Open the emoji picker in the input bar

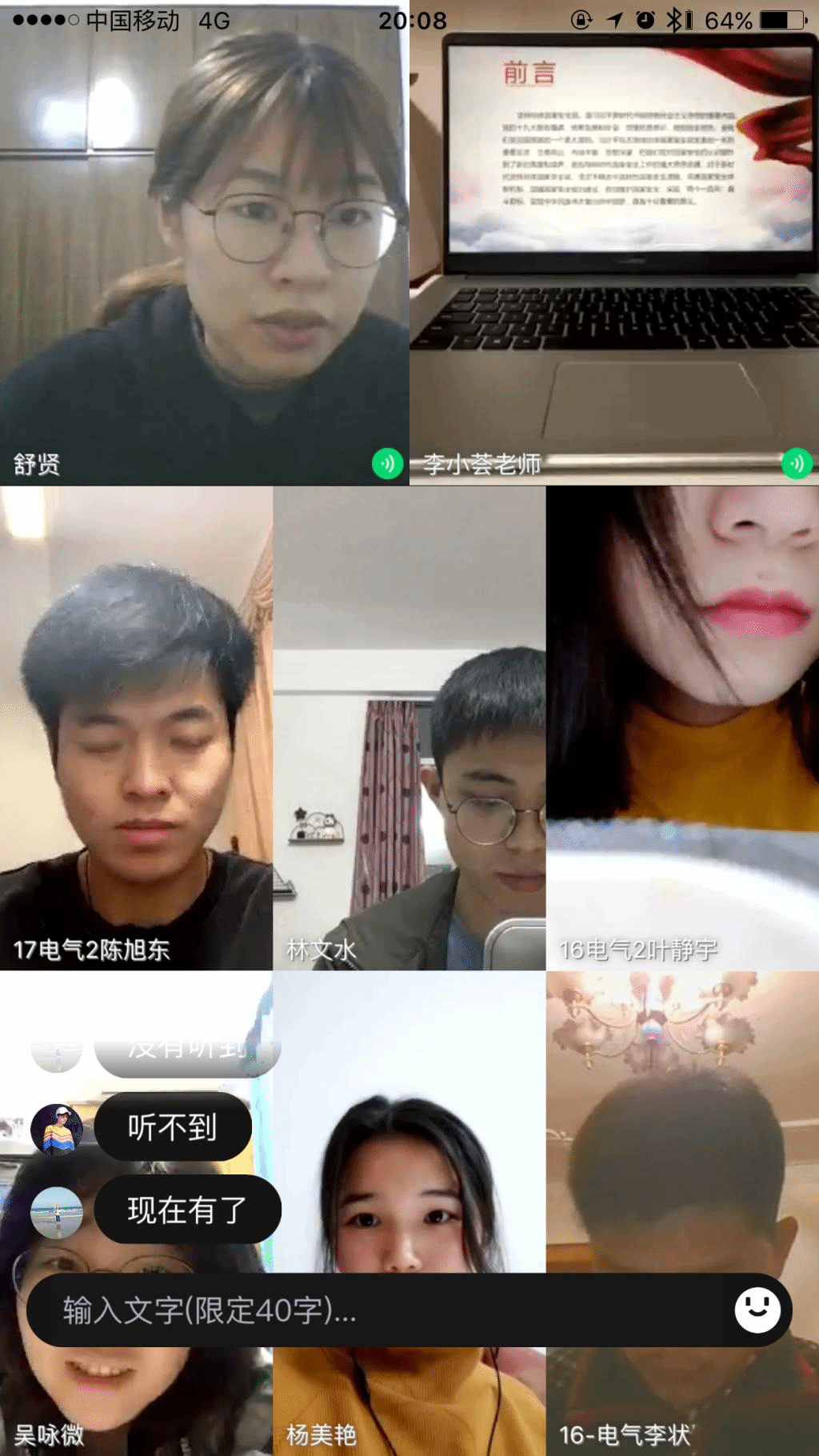click(x=757, y=1310)
